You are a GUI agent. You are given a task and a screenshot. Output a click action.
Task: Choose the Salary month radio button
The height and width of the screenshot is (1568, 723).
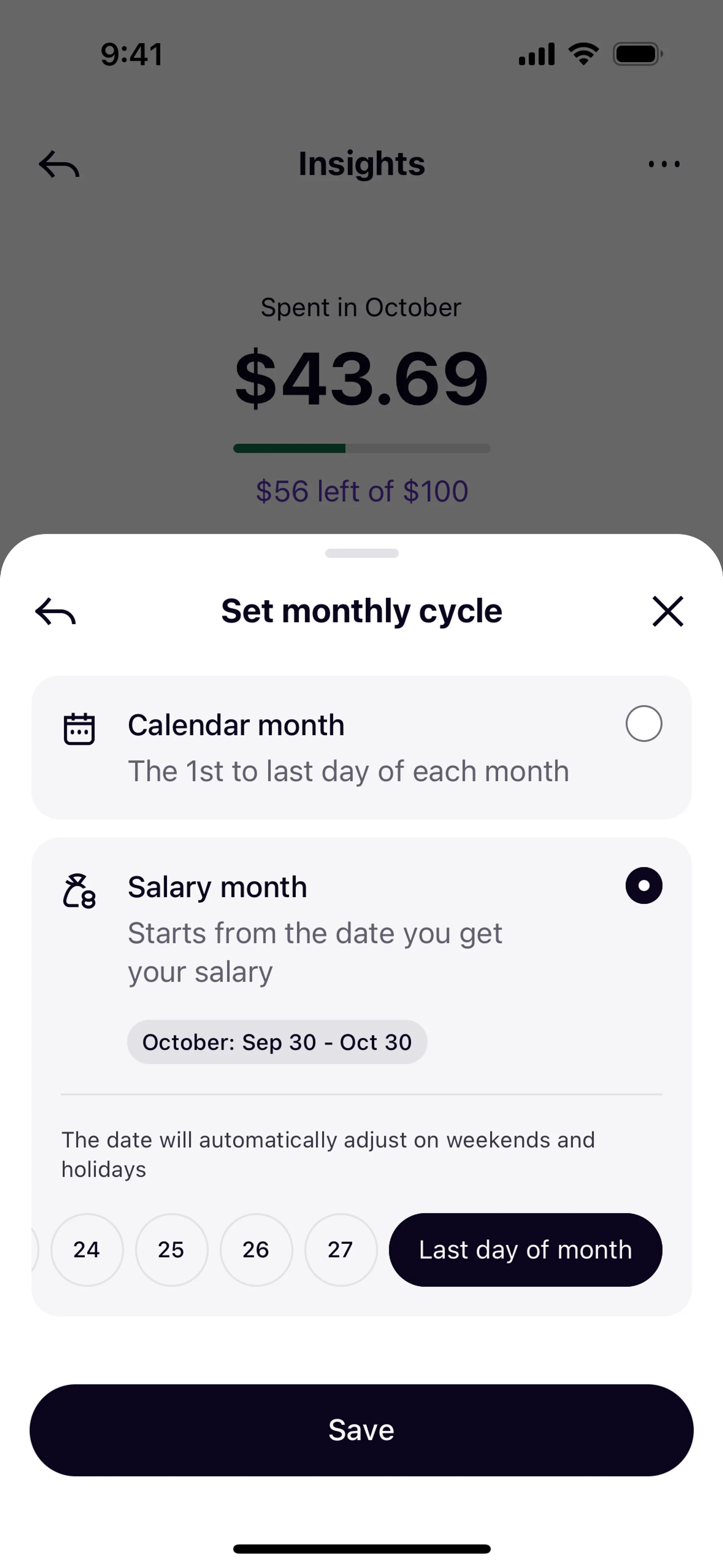pyautogui.click(x=644, y=886)
